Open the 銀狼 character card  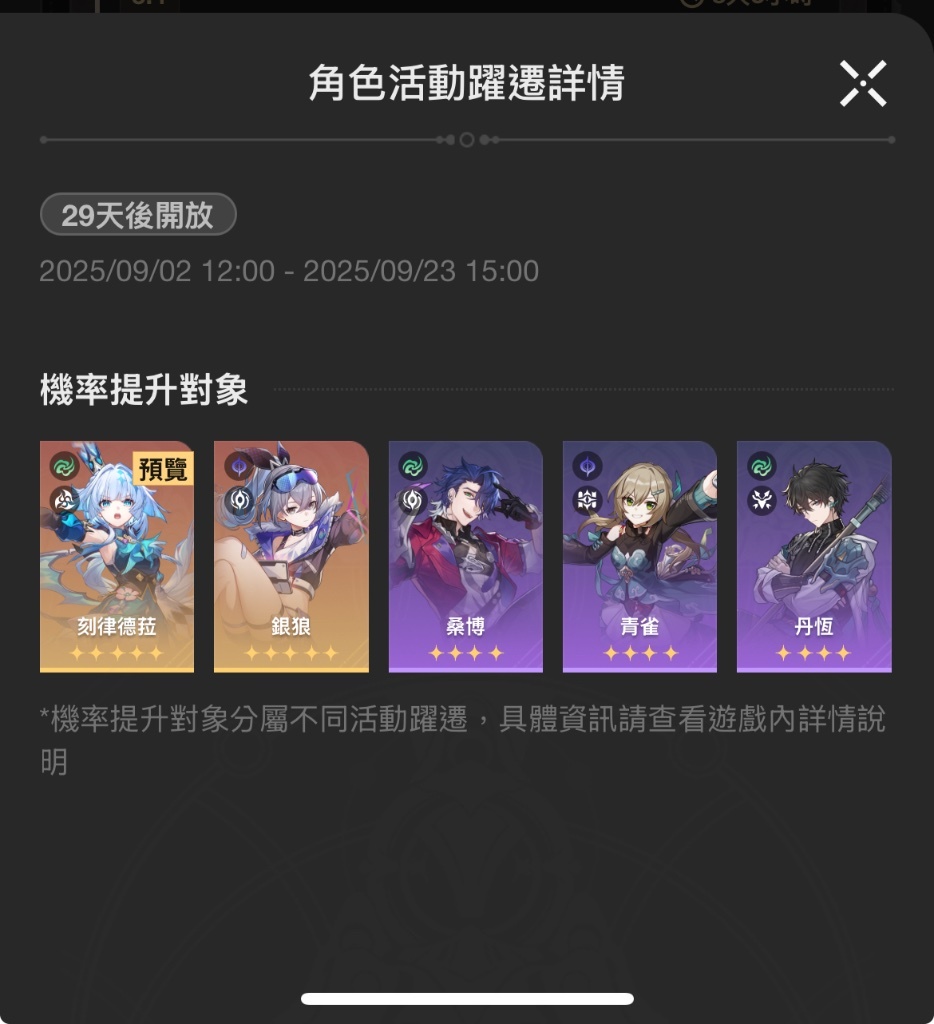(291, 556)
